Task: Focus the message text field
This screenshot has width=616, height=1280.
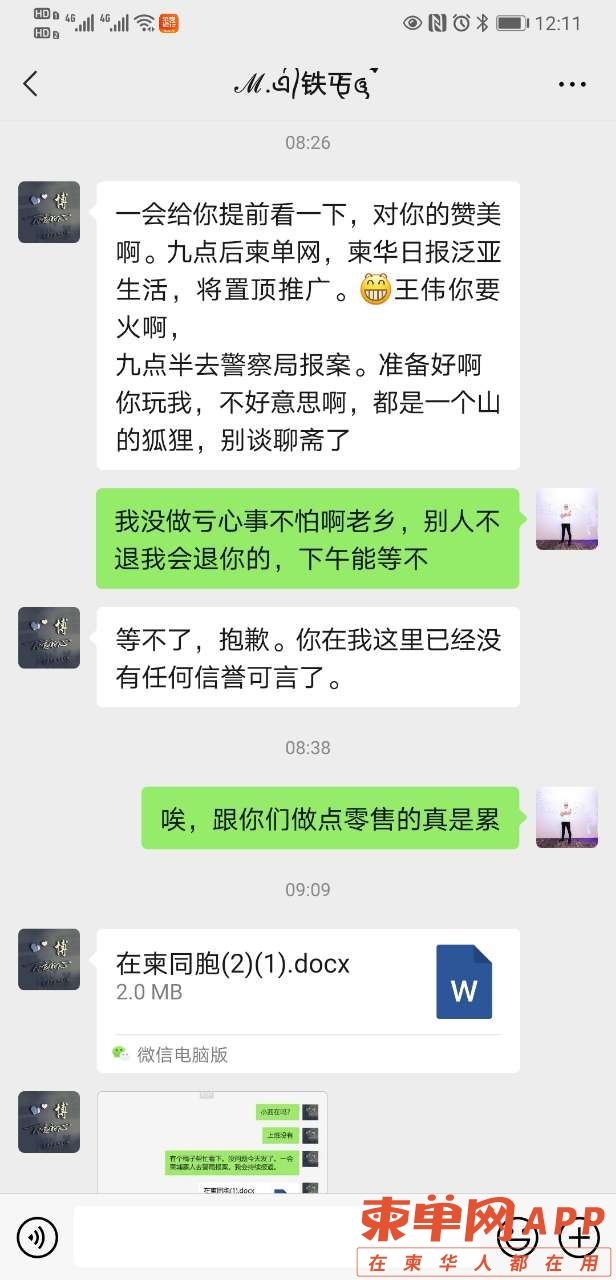Action: (280, 1238)
